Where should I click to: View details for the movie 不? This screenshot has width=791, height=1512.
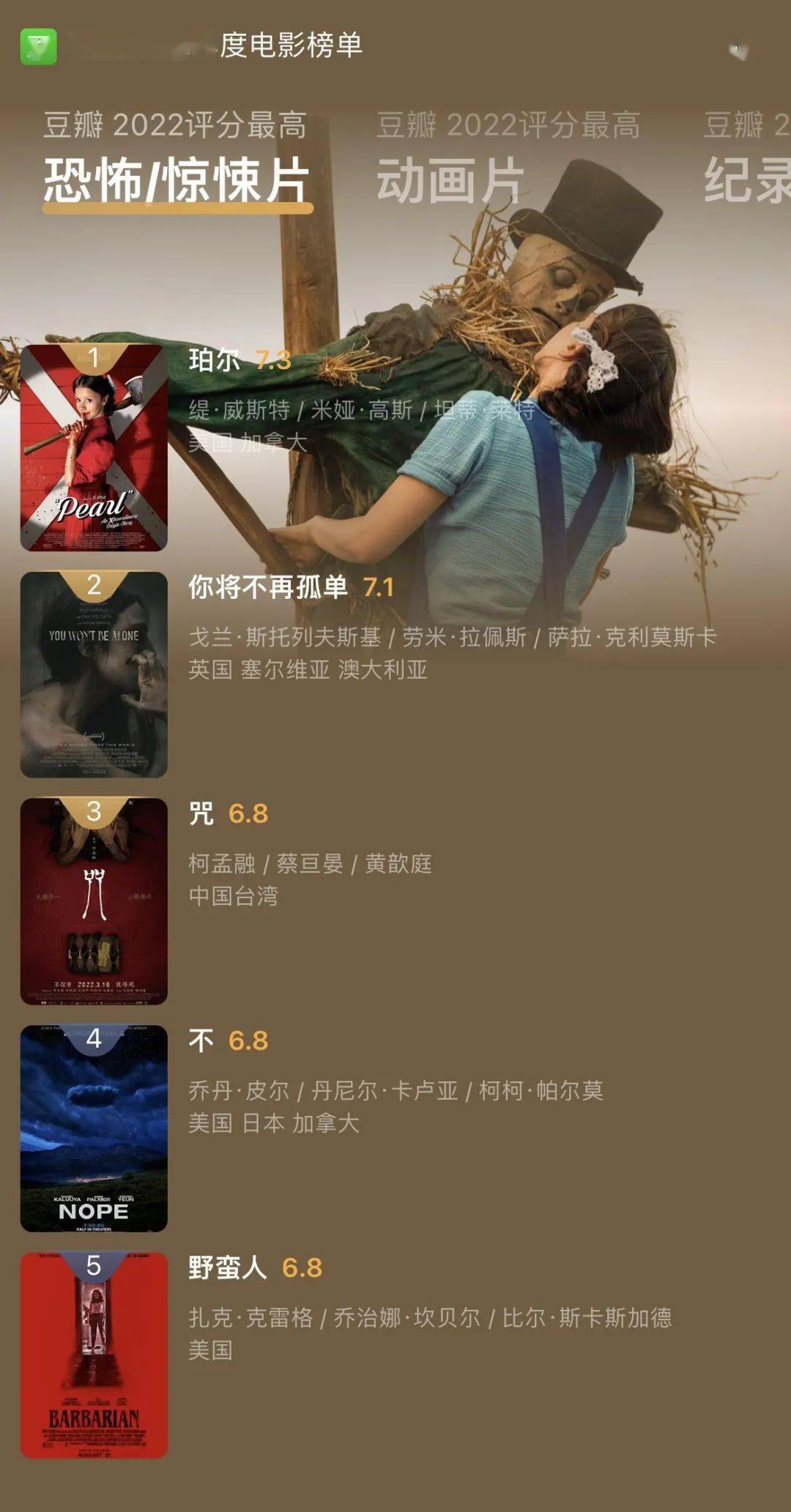pos(201,1040)
